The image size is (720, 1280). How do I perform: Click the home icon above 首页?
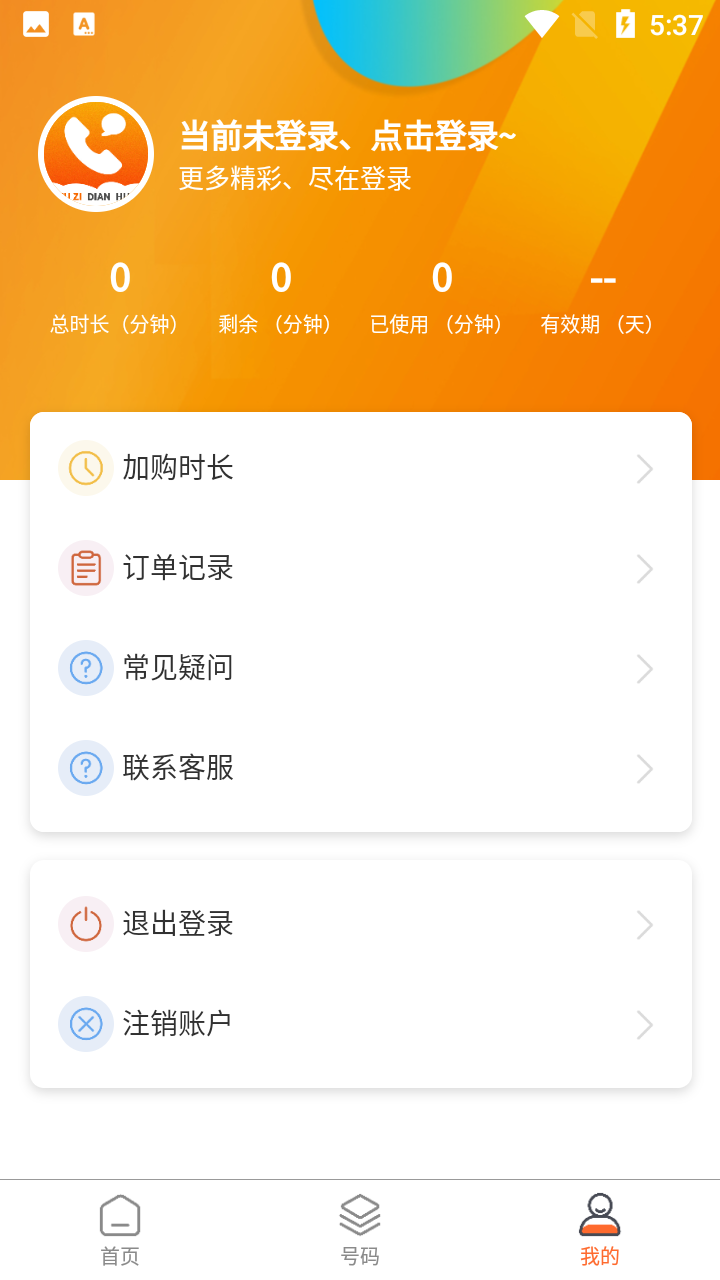119,1213
